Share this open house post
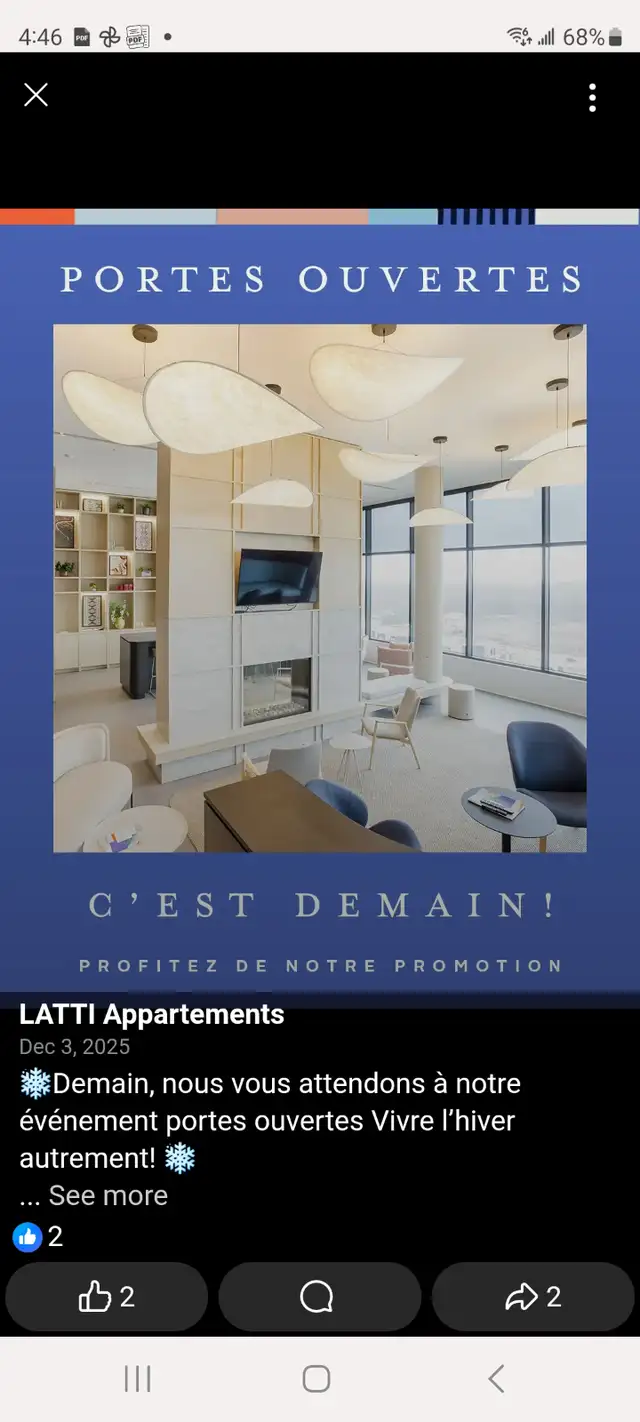The width and height of the screenshot is (640, 1422). [x=533, y=1297]
